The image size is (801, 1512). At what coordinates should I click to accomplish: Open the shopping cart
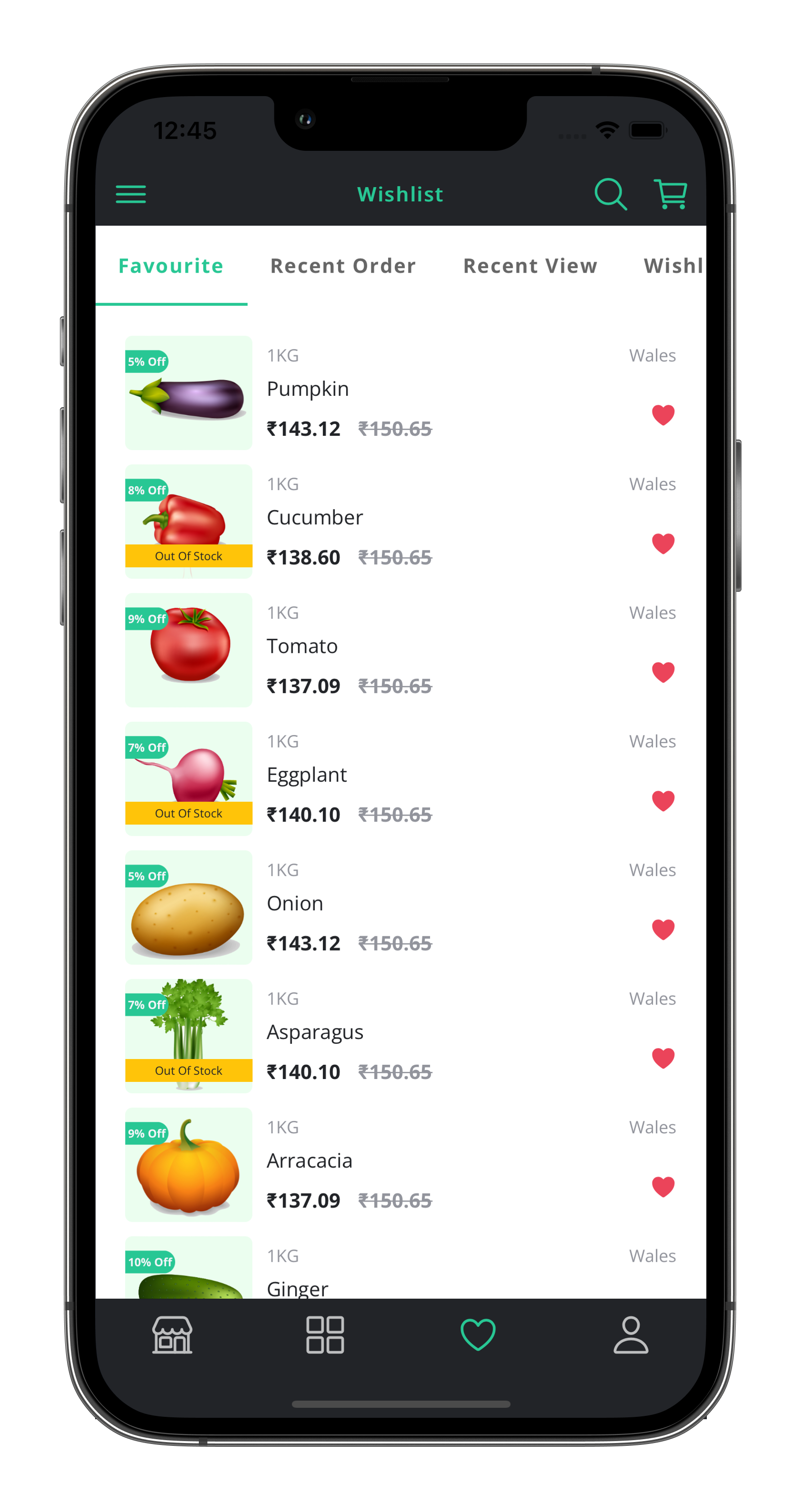coord(671,194)
